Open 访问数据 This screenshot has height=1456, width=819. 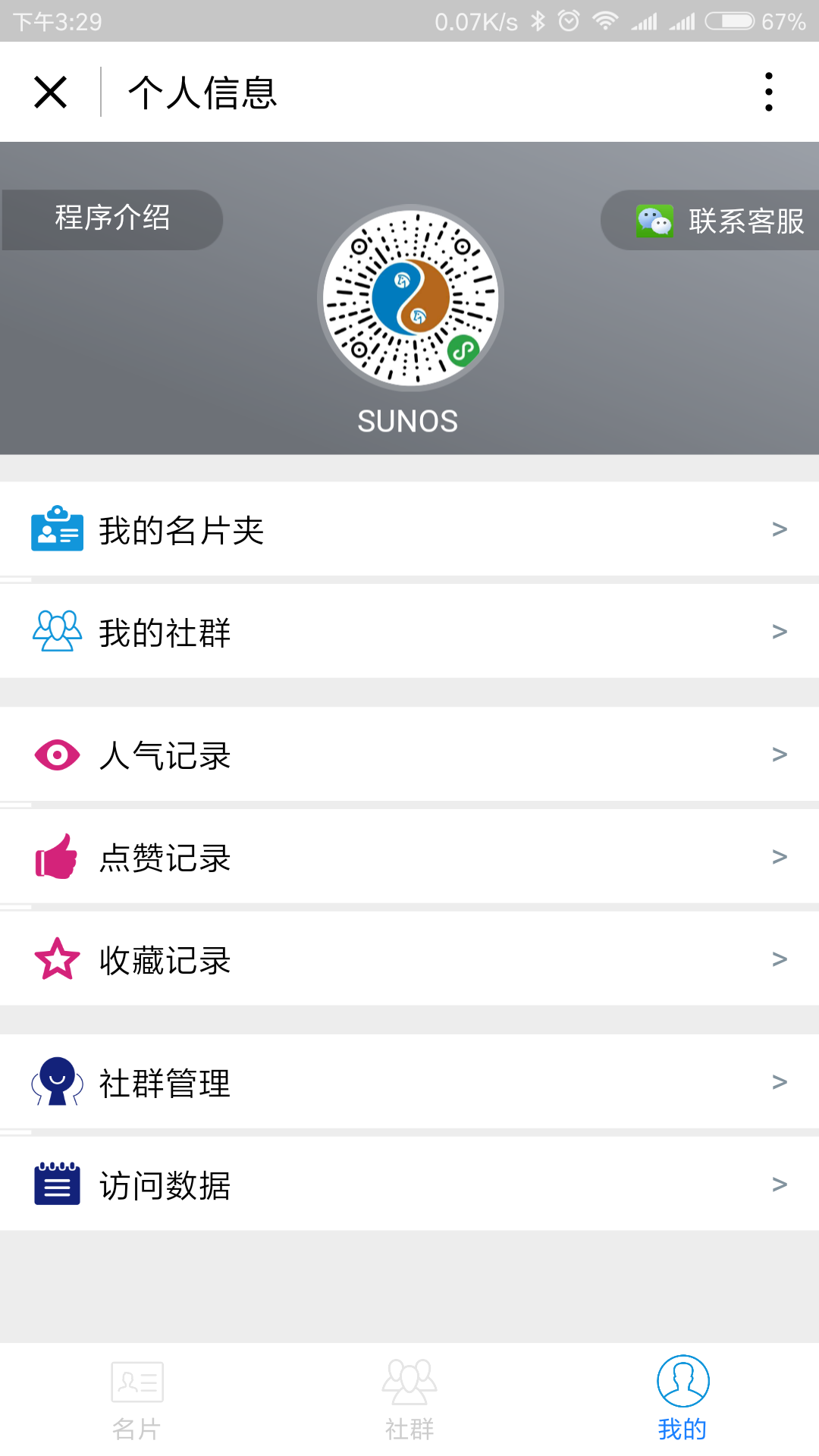point(409,1185)
